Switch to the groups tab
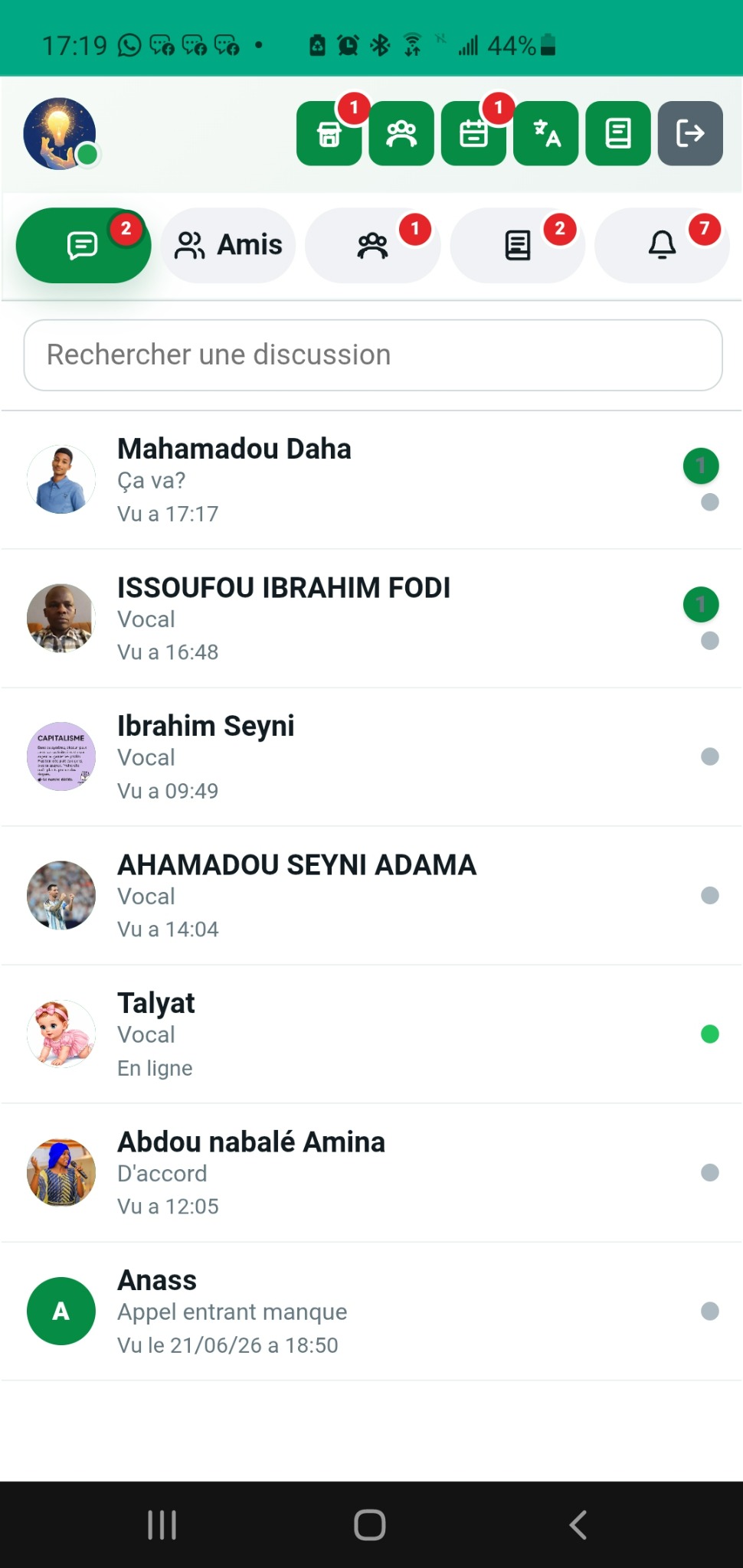The image size is (743, 1568). (373, 245)
